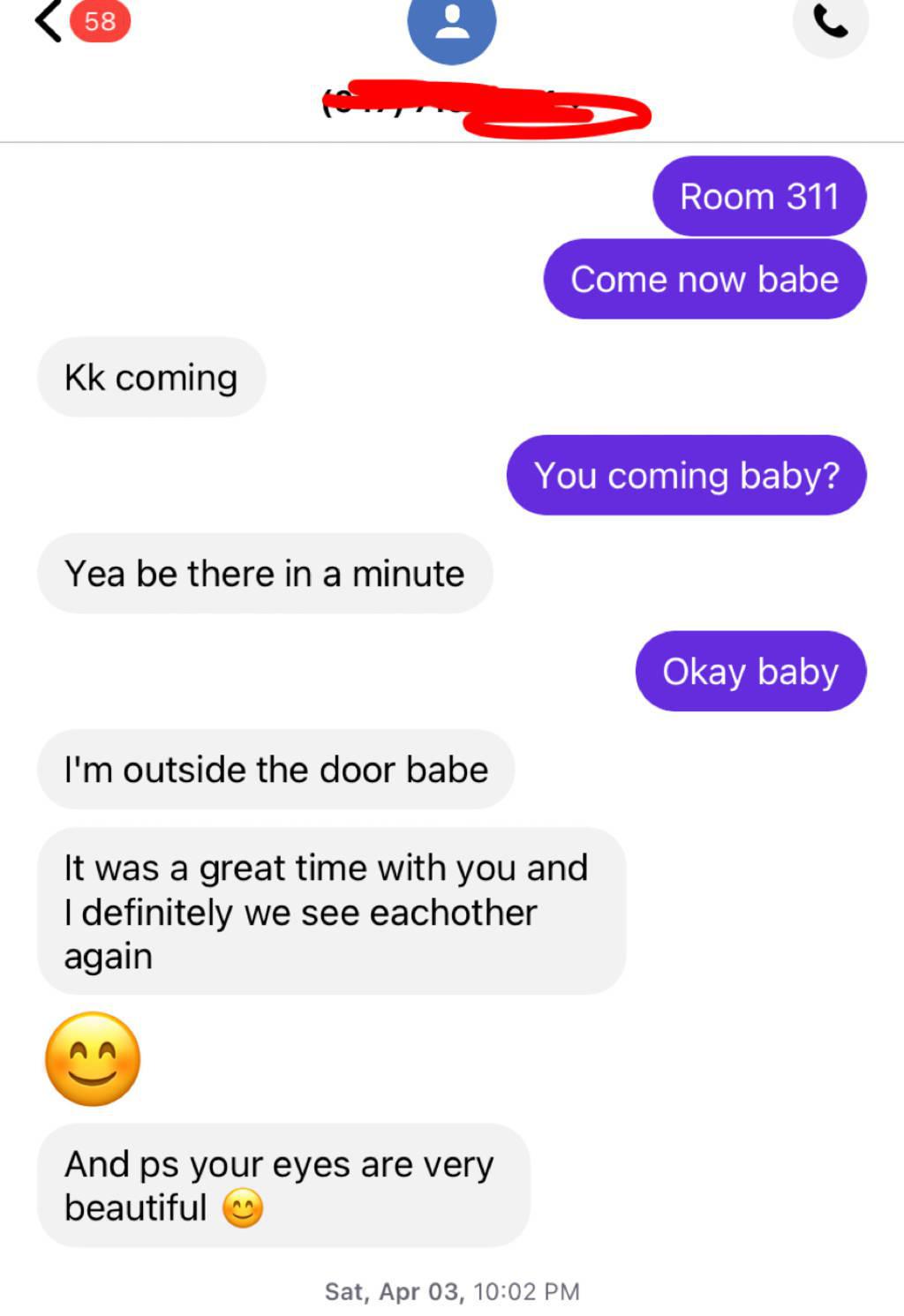
Task: Call this contact with the phone icon
Action: coord(830,22)
